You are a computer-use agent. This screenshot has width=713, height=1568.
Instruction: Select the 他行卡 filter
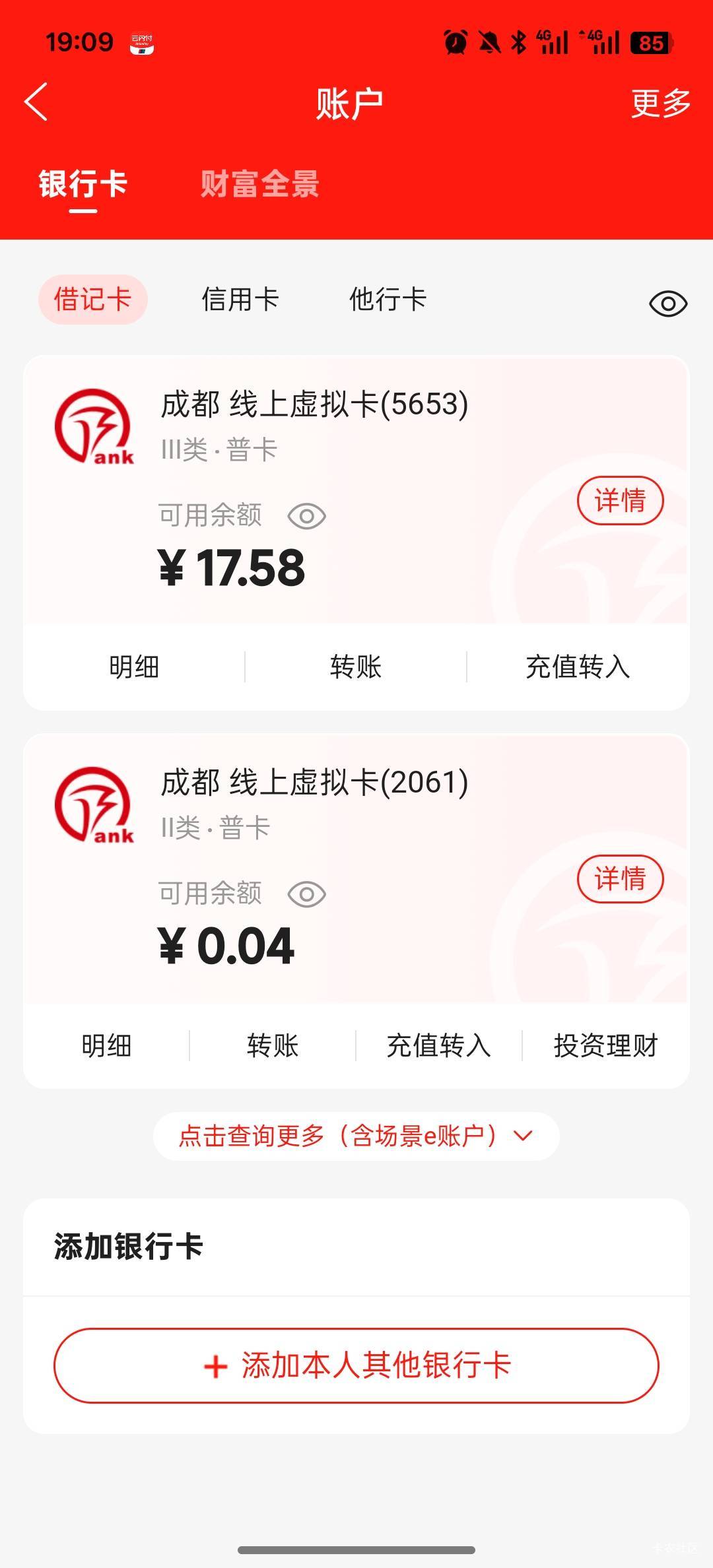pos(388,300)
